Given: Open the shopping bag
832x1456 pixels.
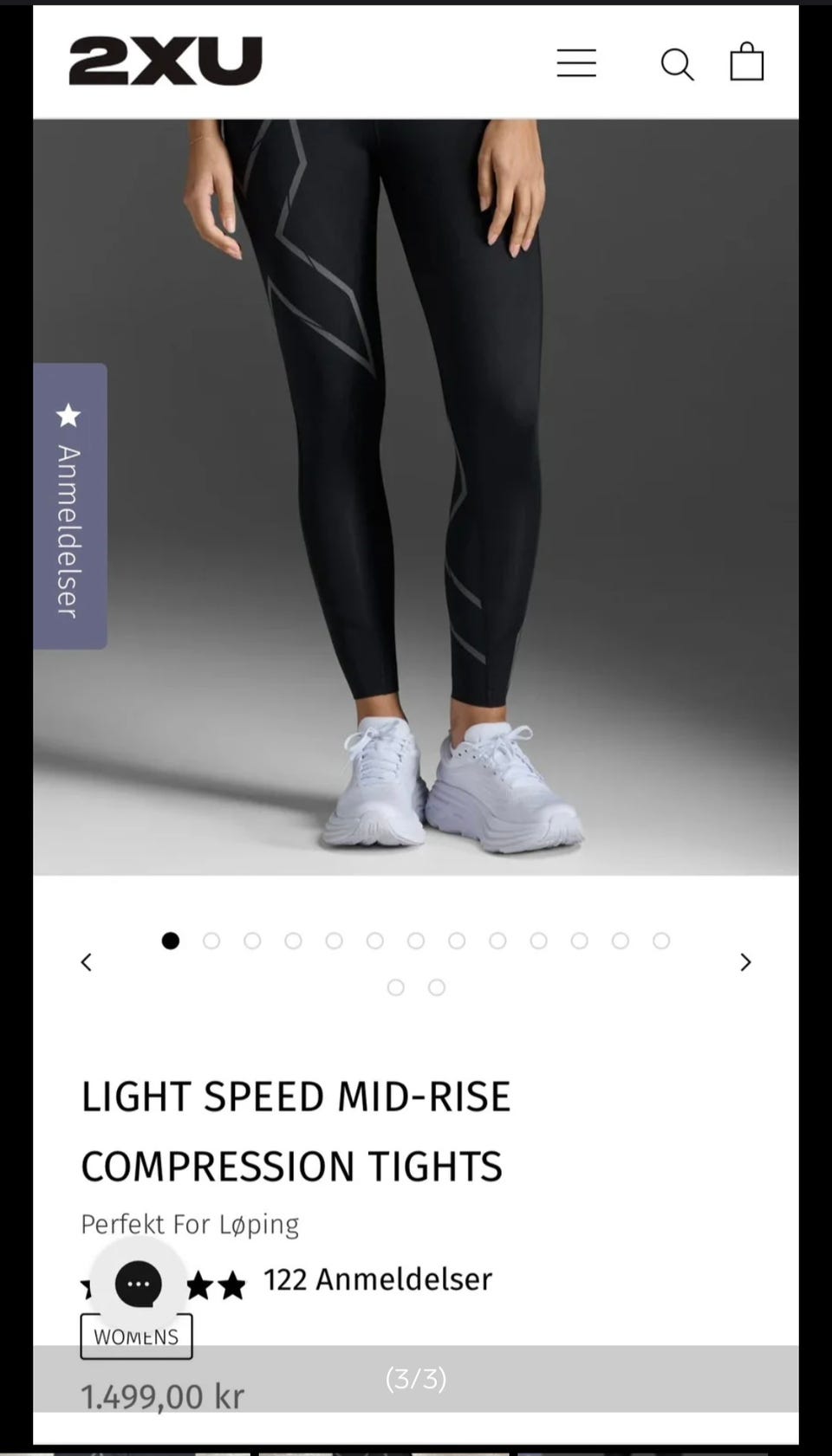Looking at the screenshot, I should pos(746,62).
